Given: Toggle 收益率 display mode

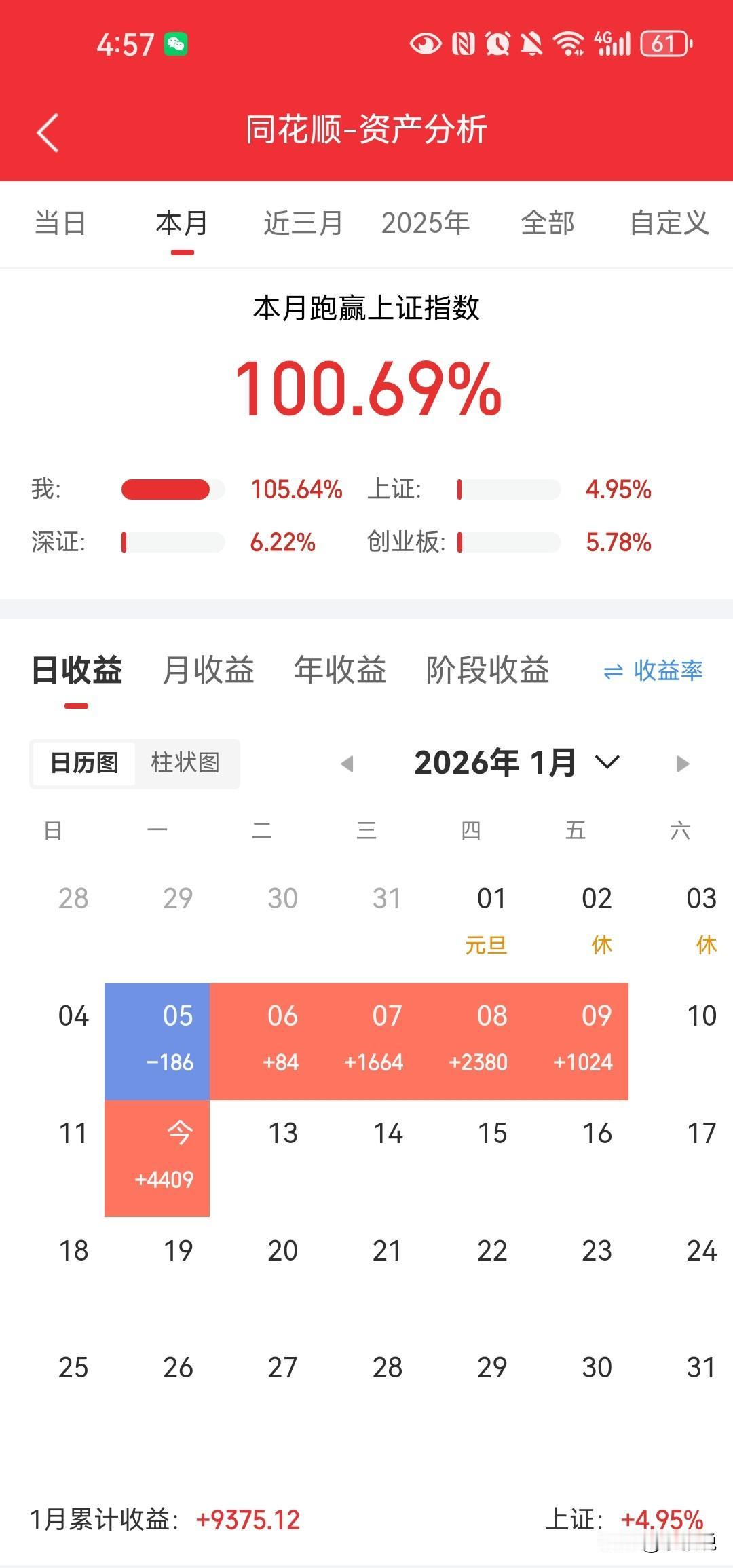Looking at the screenshot, I should [667, 669].
